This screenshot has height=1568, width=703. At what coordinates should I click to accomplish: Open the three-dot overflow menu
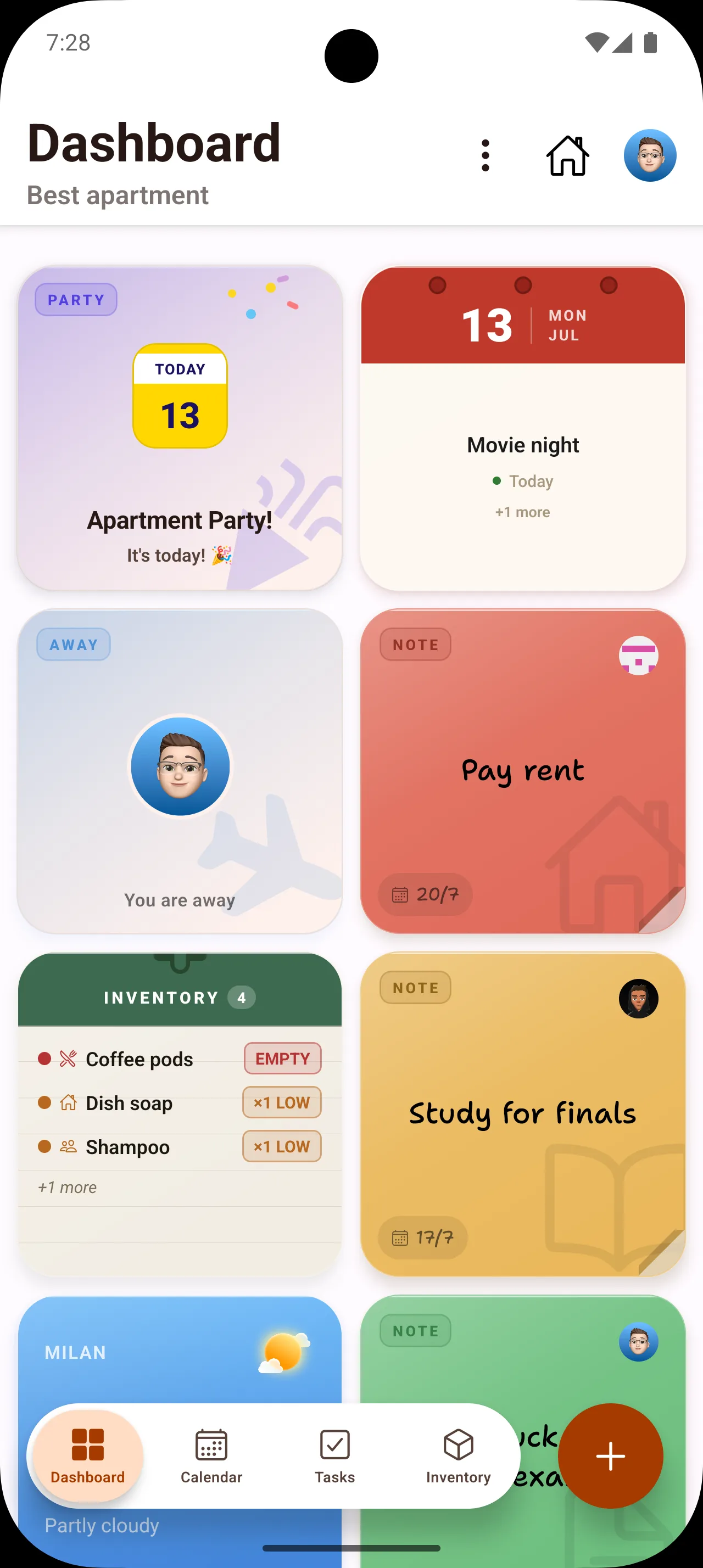pyautogui.click(x=485, y=156)
